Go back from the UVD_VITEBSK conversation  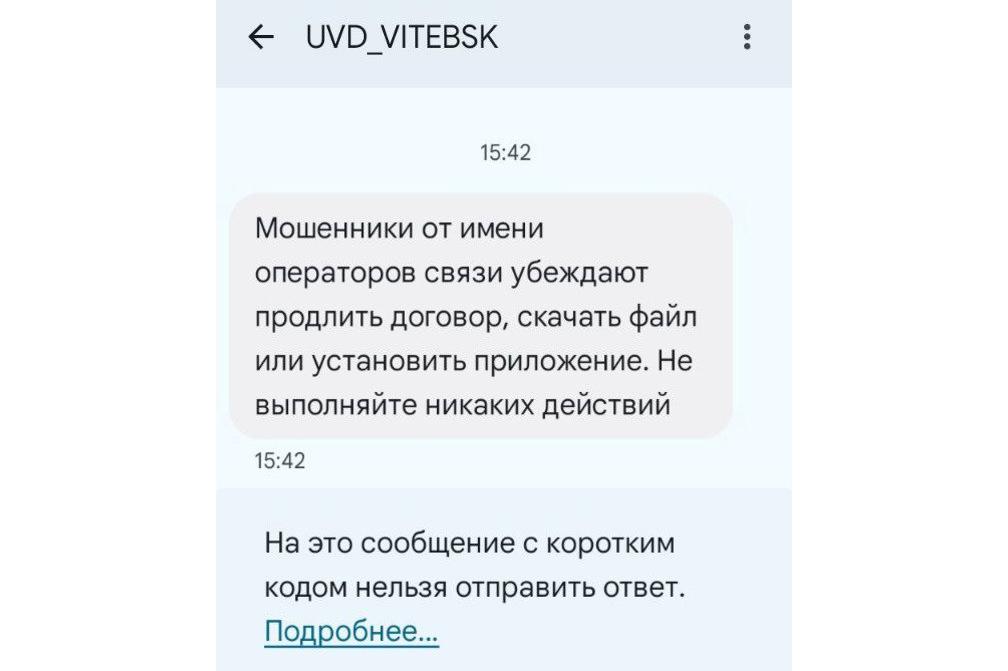pos(261,38)
